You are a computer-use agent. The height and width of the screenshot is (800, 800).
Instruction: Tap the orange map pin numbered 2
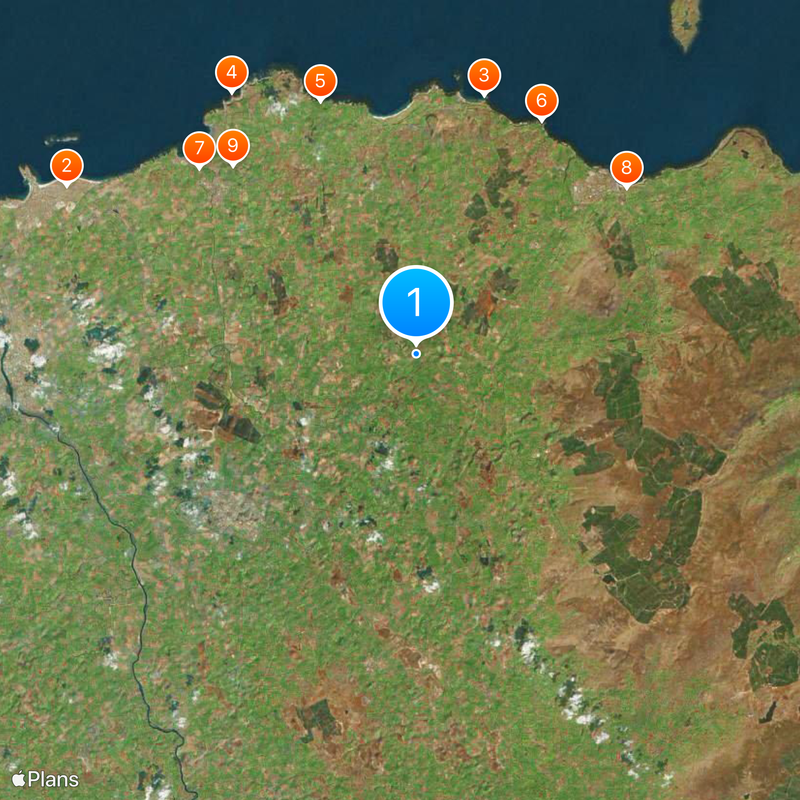click(x=67, y=165)
